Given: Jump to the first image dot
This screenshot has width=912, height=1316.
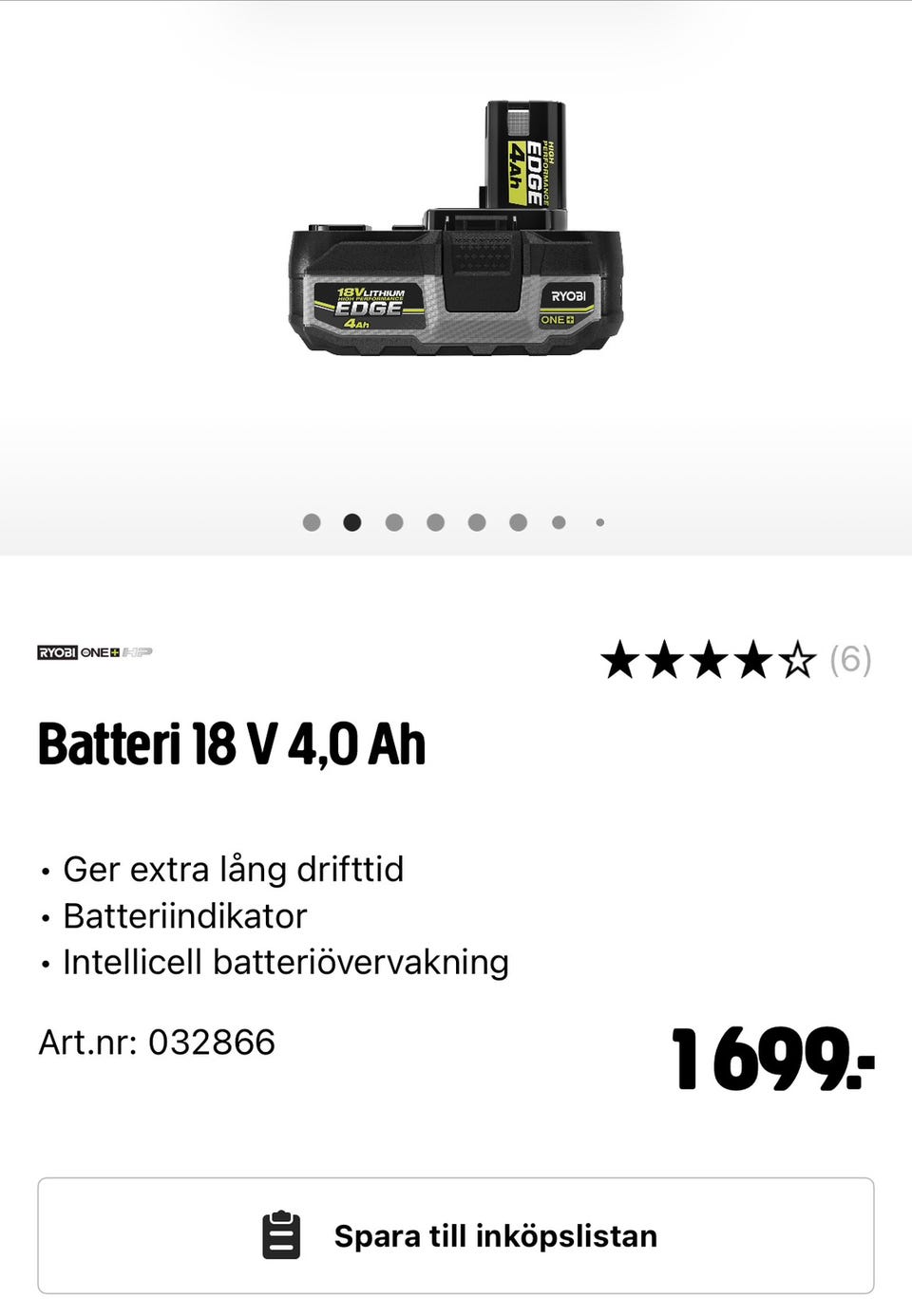Looking at the screenshot, I should point(312,522).
